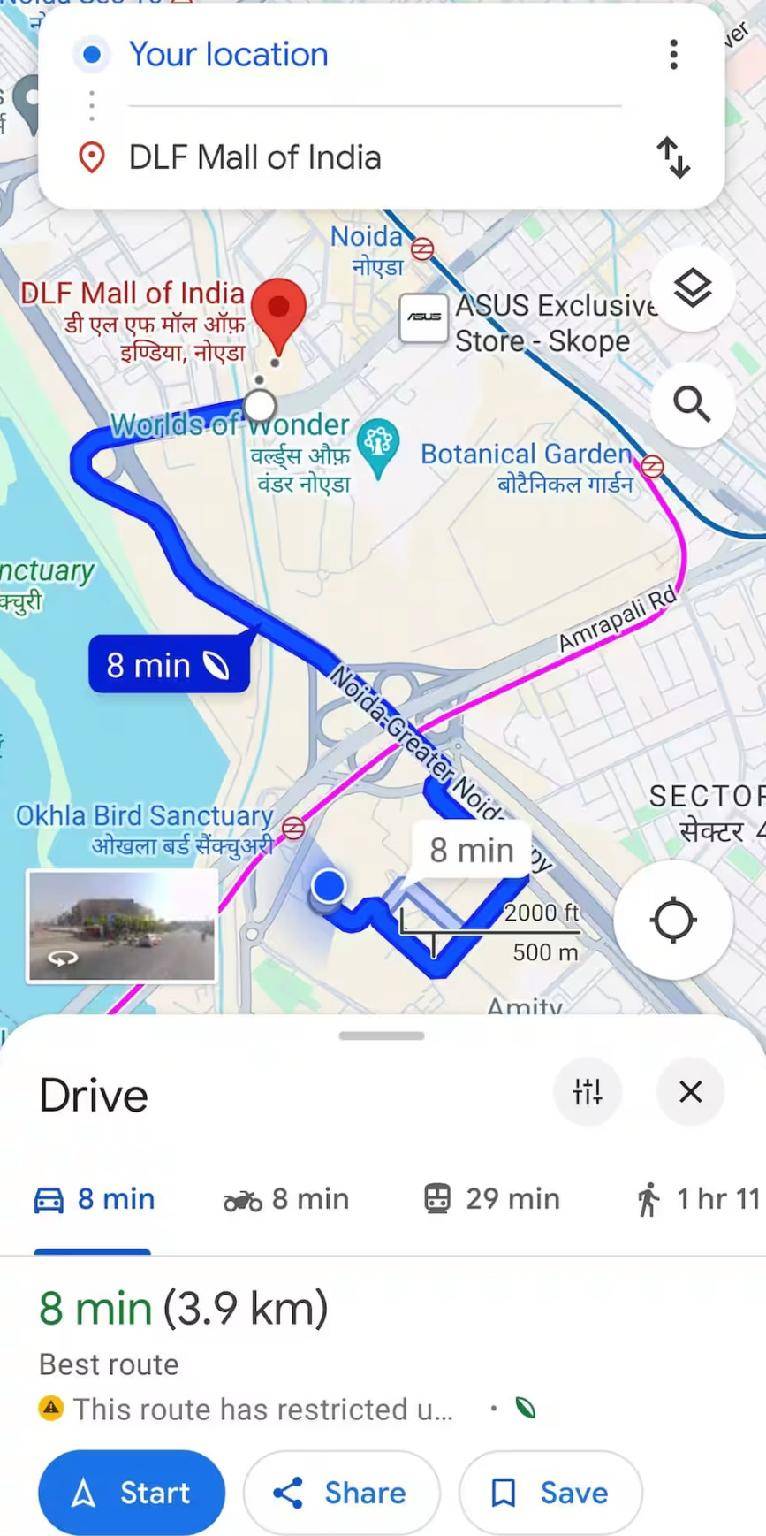Start navigation to DLF Mall
Viewport: 766px width, 1536px height.
click(x=132, y=1493)
